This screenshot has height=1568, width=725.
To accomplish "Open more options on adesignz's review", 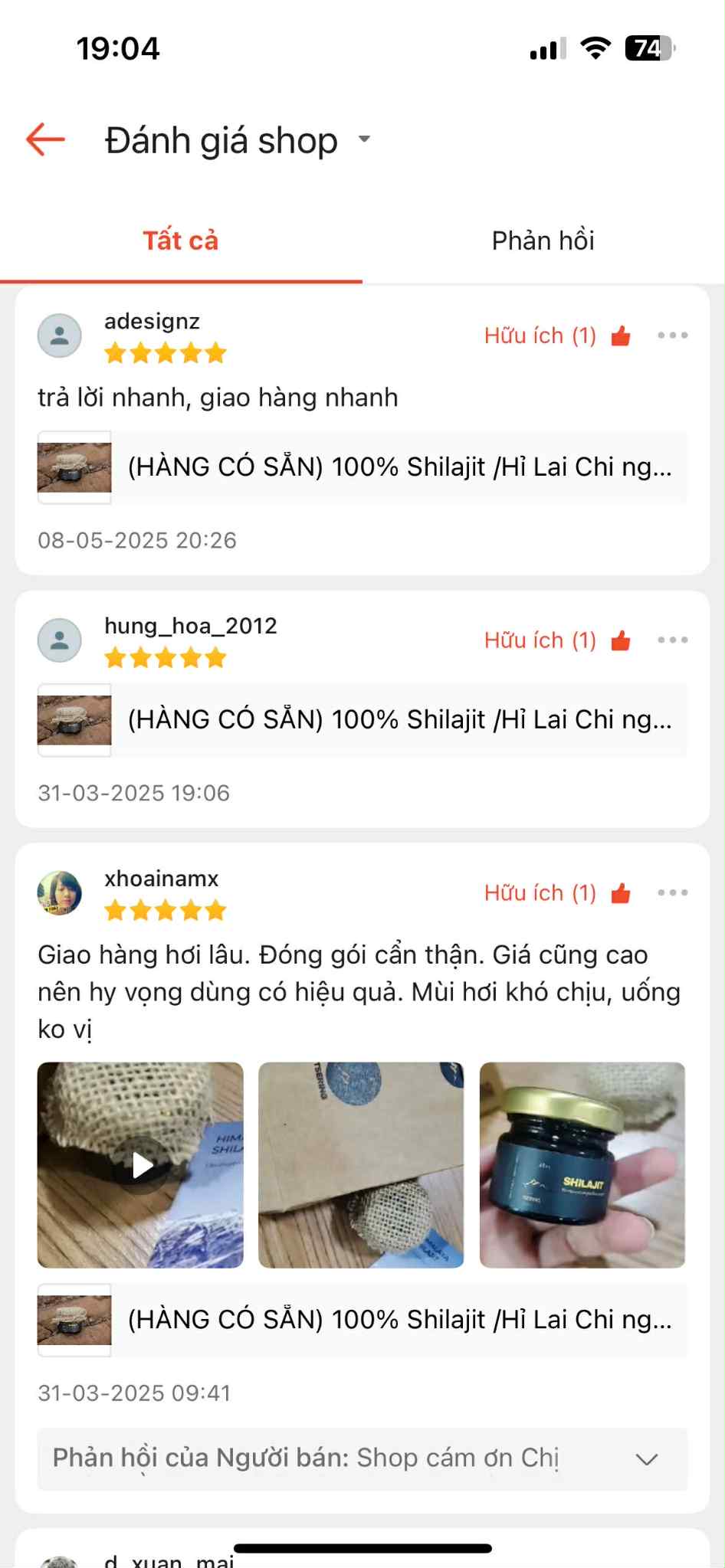I will [x=672, y=336].
